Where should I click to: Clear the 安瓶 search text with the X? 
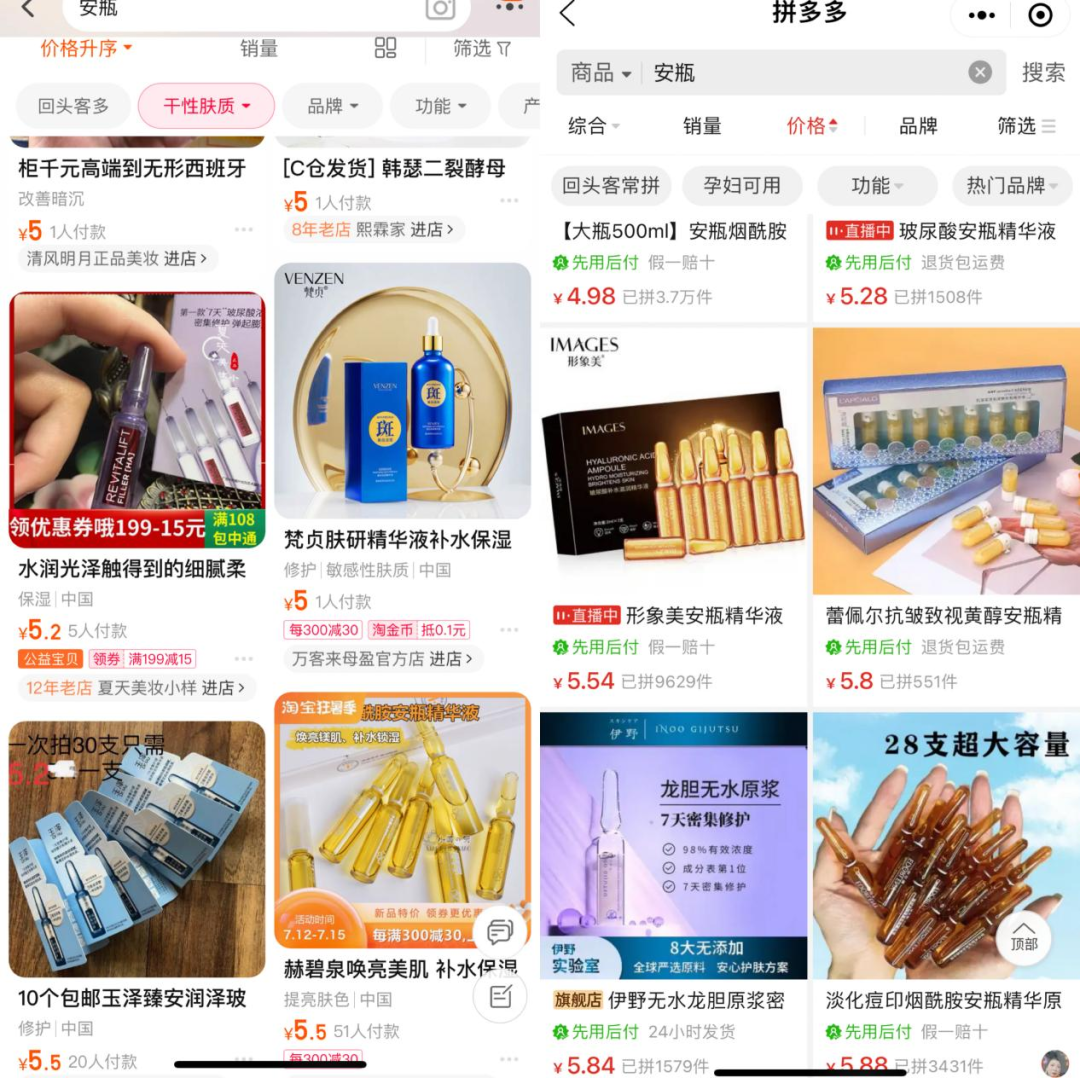click(980, 72)
